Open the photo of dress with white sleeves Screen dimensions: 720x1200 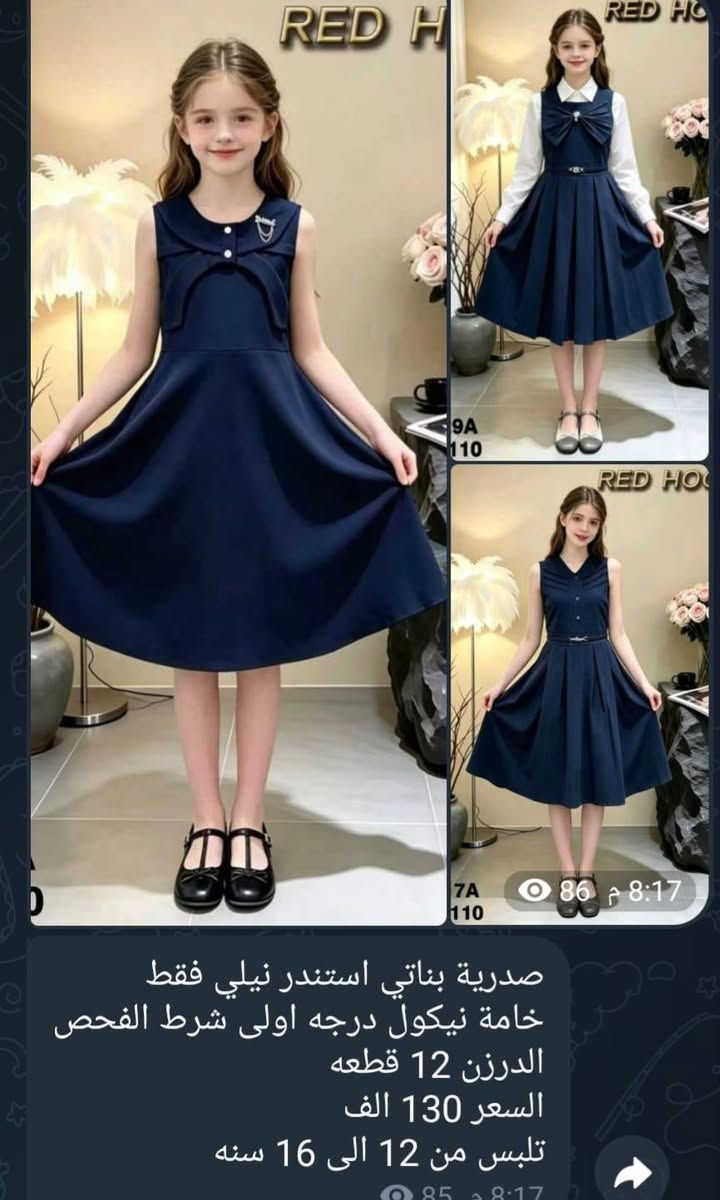coord(579,230)
